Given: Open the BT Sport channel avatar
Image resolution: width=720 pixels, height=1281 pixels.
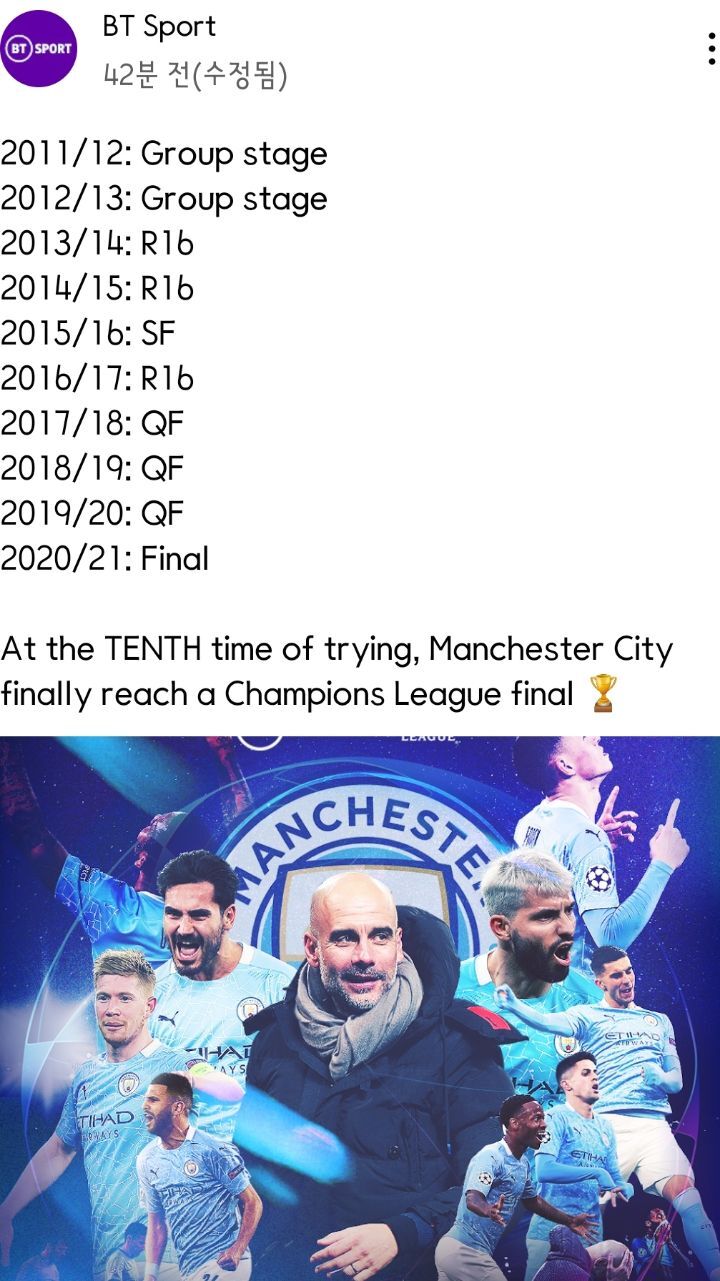Looking at the screenshot, I should [x=40, y=49].
